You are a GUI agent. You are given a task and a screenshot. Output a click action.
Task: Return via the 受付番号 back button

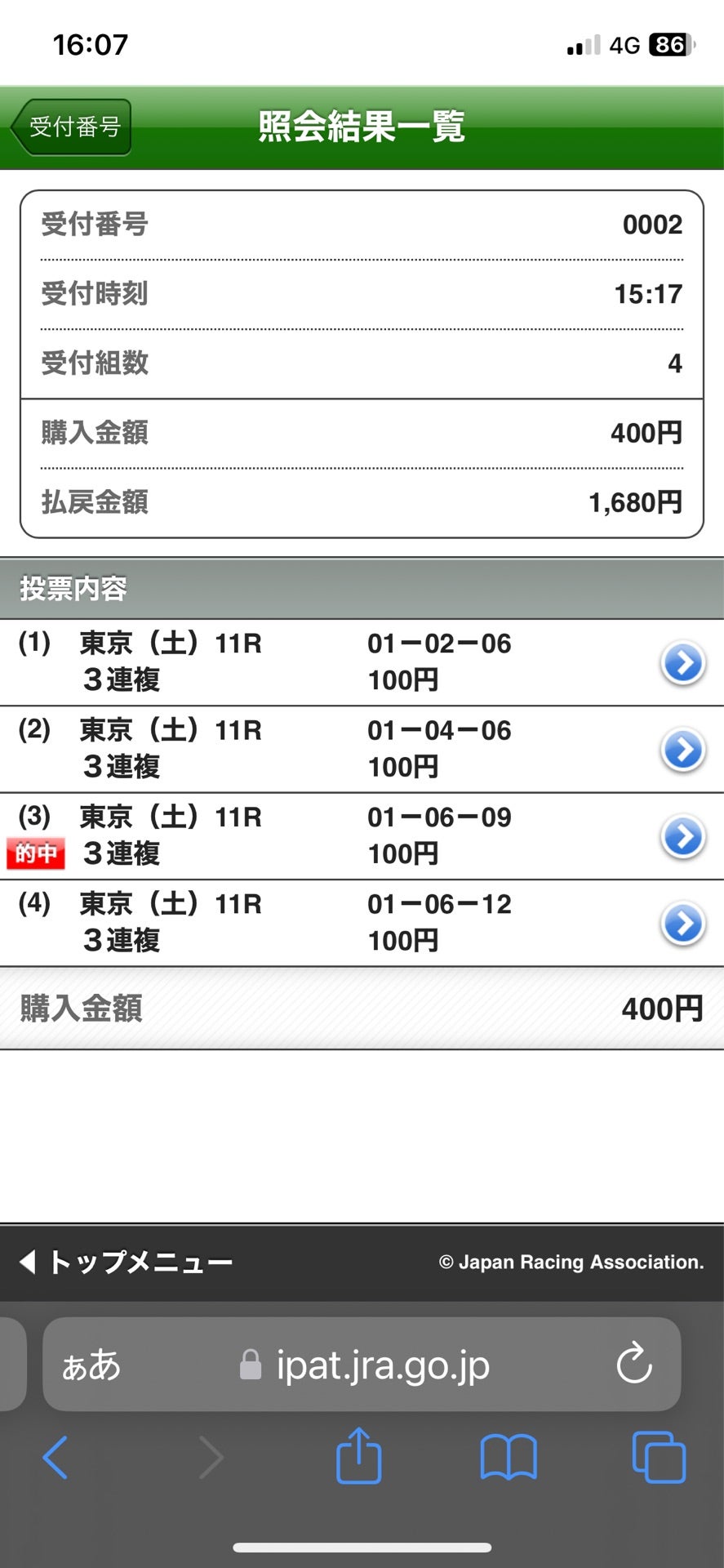[72, 127]
